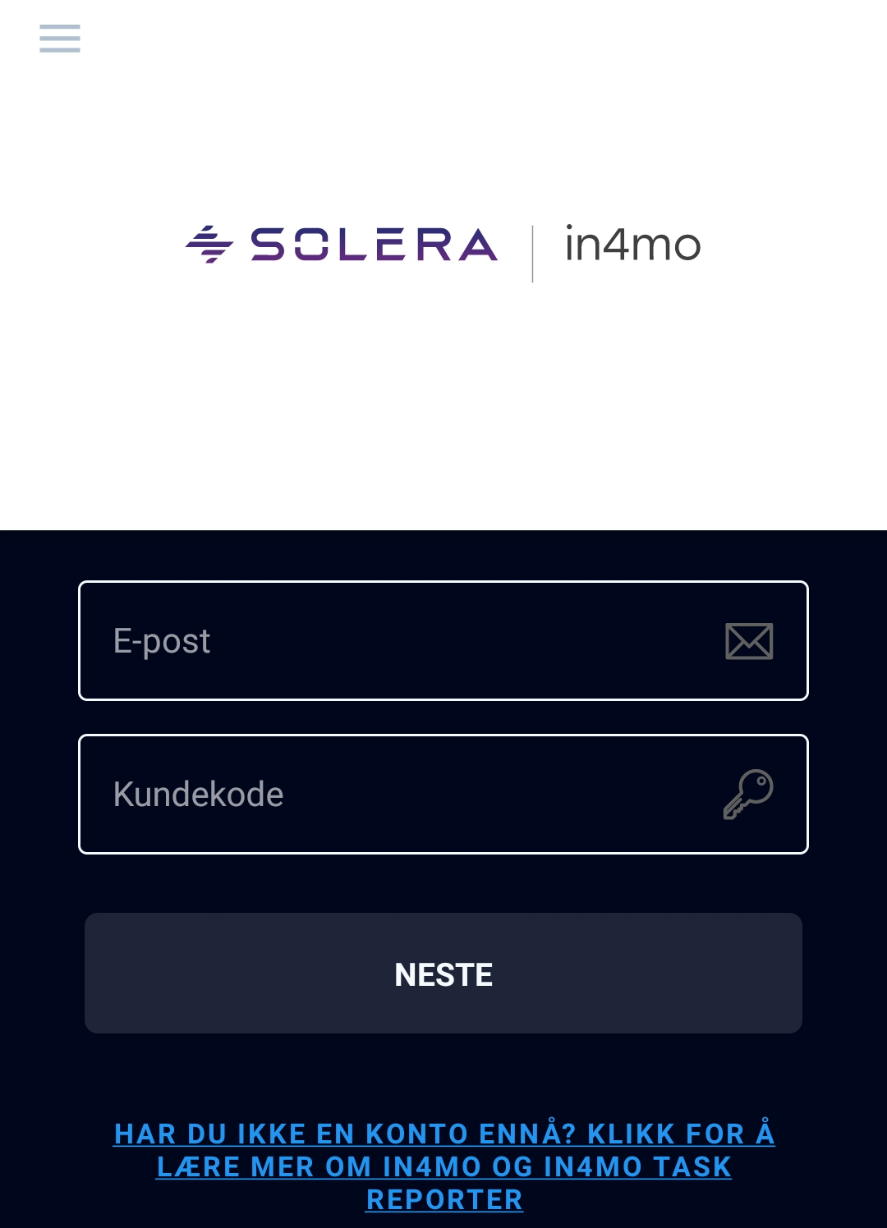Open the link about not having an account
887x1228 pixels.
pyautogui.click(x=444, y=1166)
